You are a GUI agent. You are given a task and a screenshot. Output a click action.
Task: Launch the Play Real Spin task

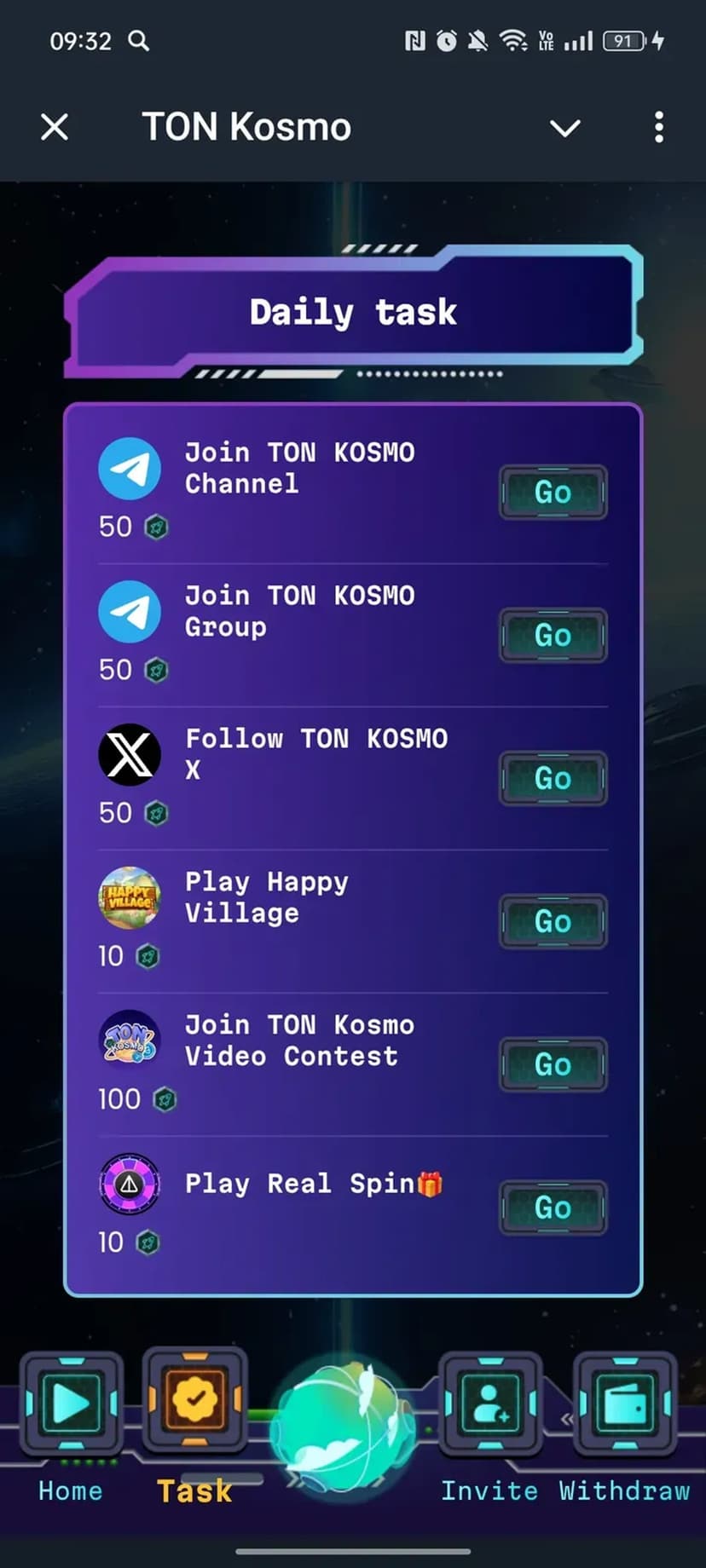[x=553, y=1208]
